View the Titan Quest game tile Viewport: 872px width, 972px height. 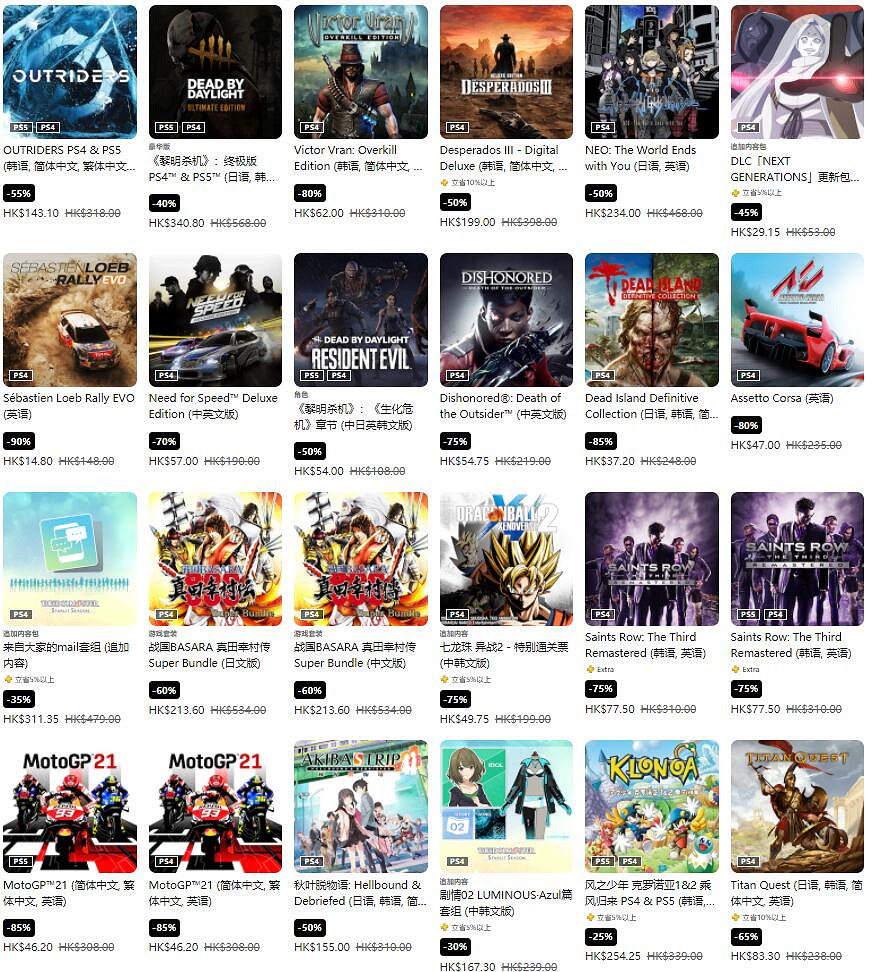[797, 806]
